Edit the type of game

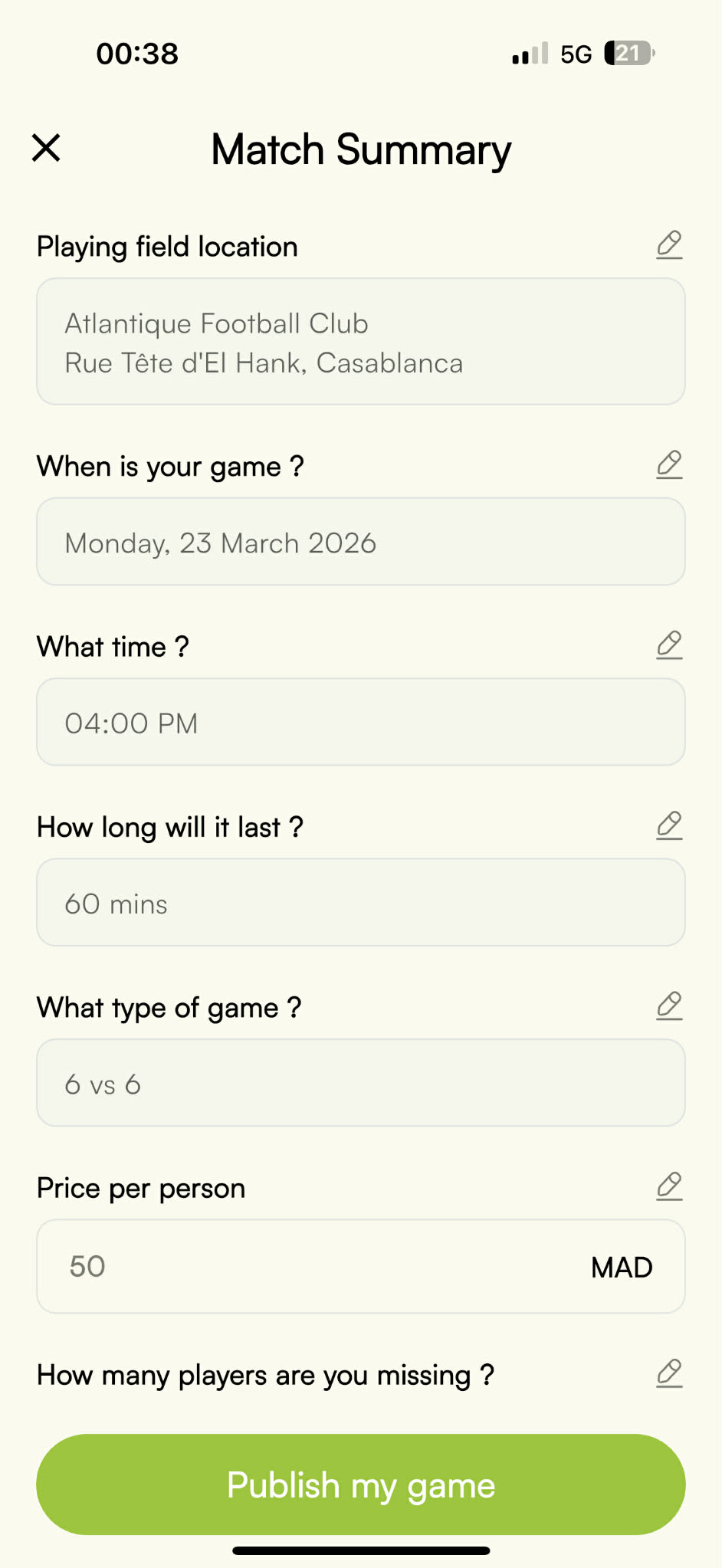coord(668,1006)
